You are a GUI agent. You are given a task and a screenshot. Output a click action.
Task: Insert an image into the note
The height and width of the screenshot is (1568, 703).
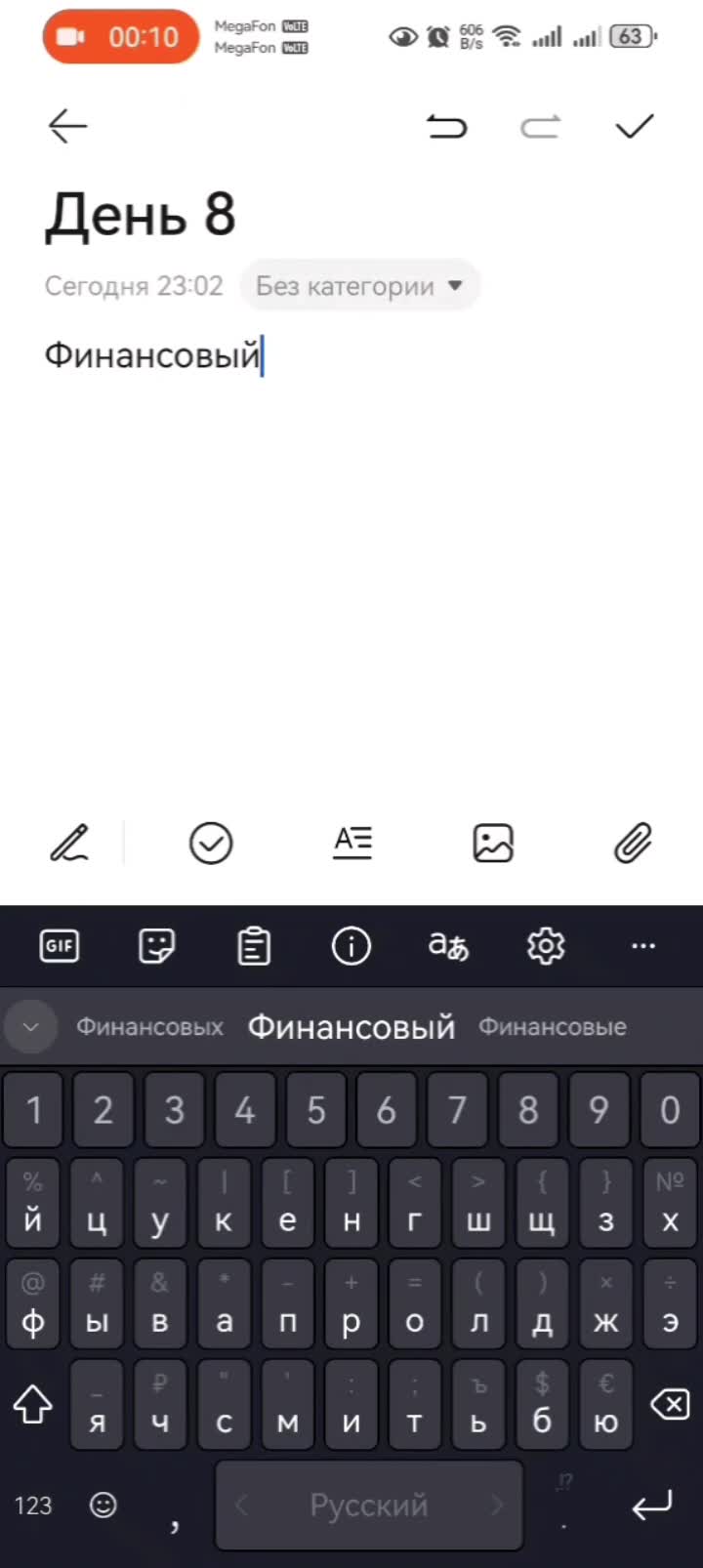coord(493,844)
